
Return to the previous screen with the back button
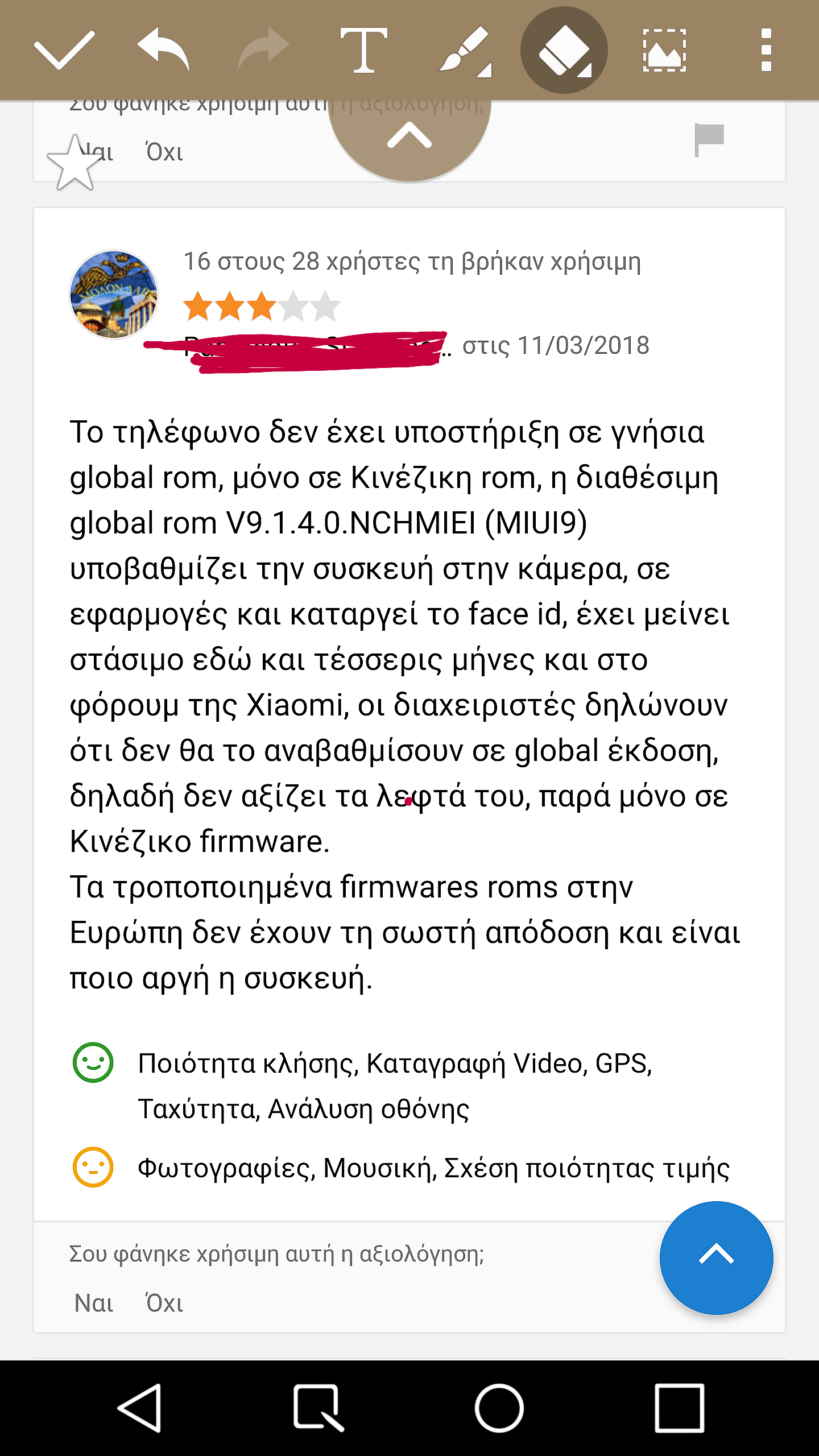[140, 1408]
